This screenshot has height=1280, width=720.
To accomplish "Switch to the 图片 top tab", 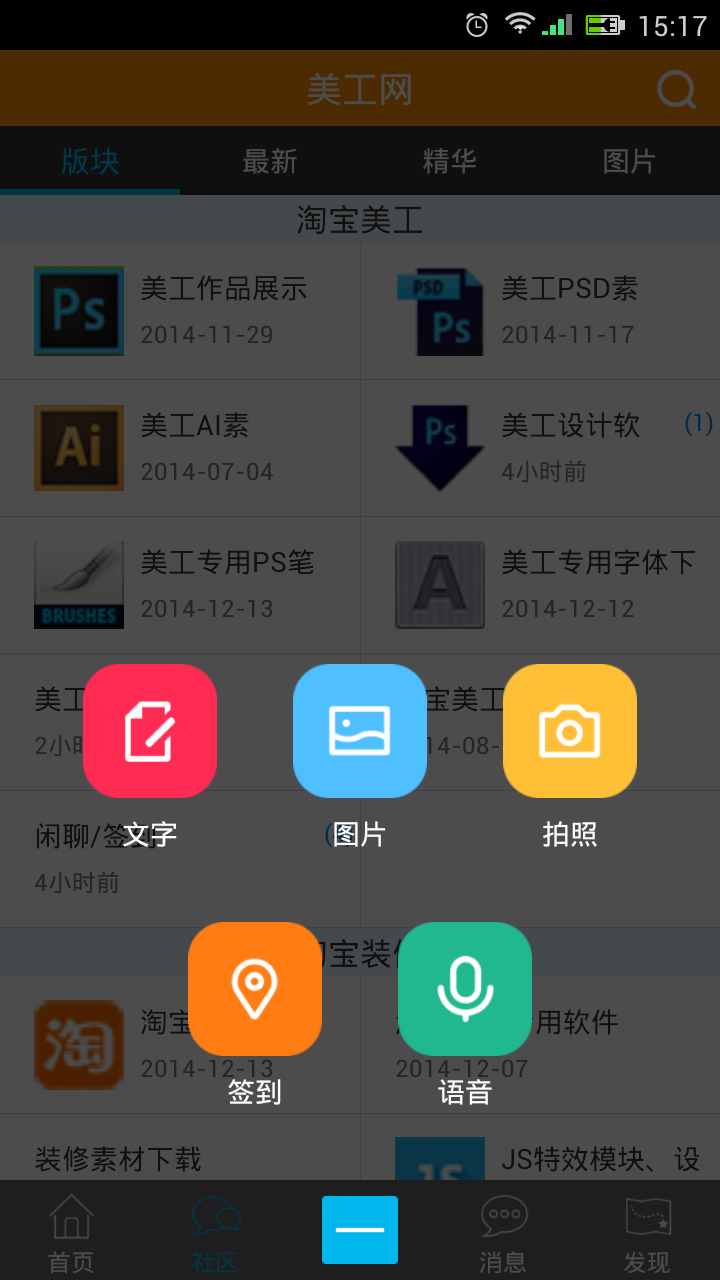I will point(629,161).
